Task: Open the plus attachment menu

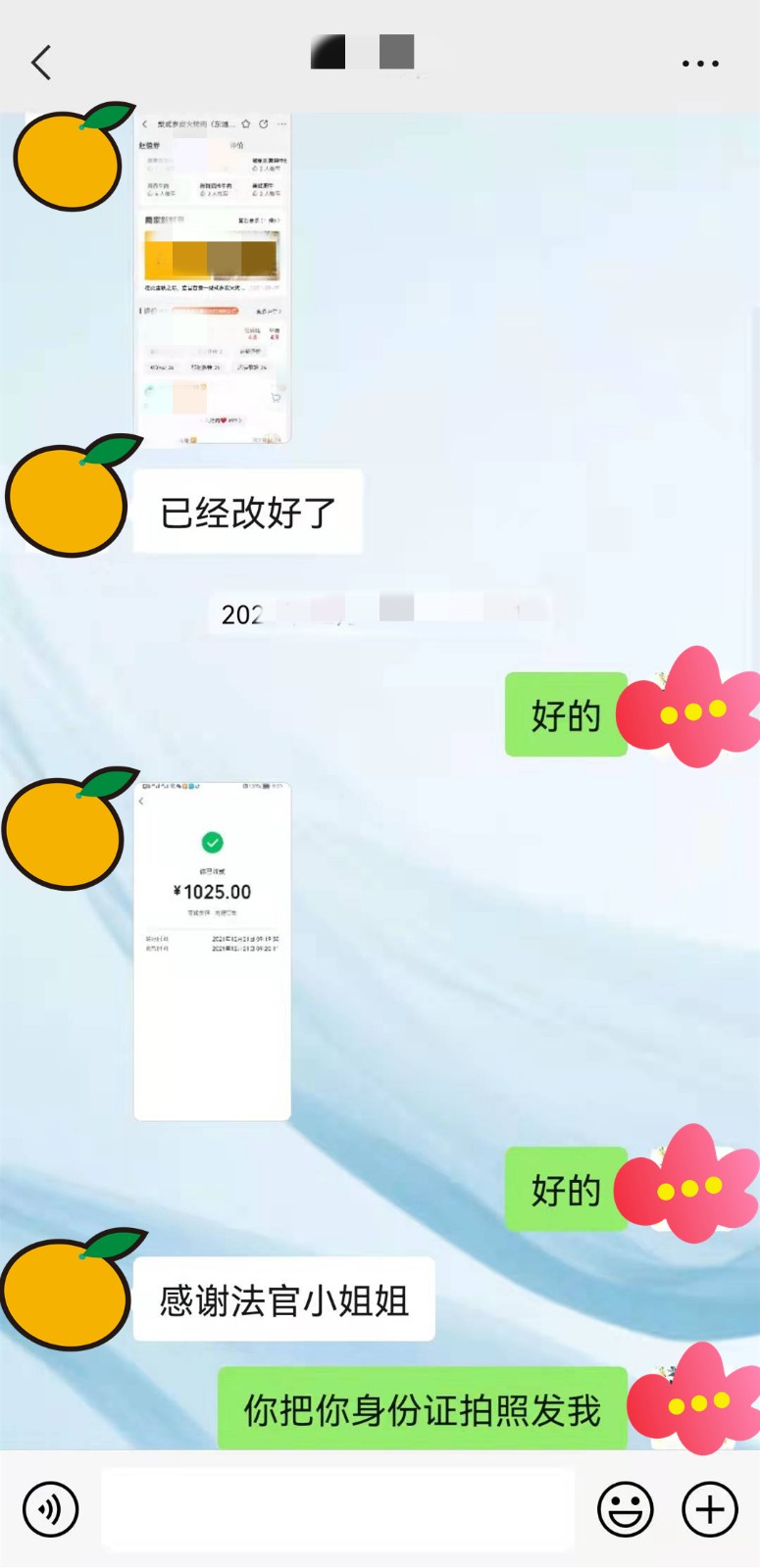Action: [710, 1509]
